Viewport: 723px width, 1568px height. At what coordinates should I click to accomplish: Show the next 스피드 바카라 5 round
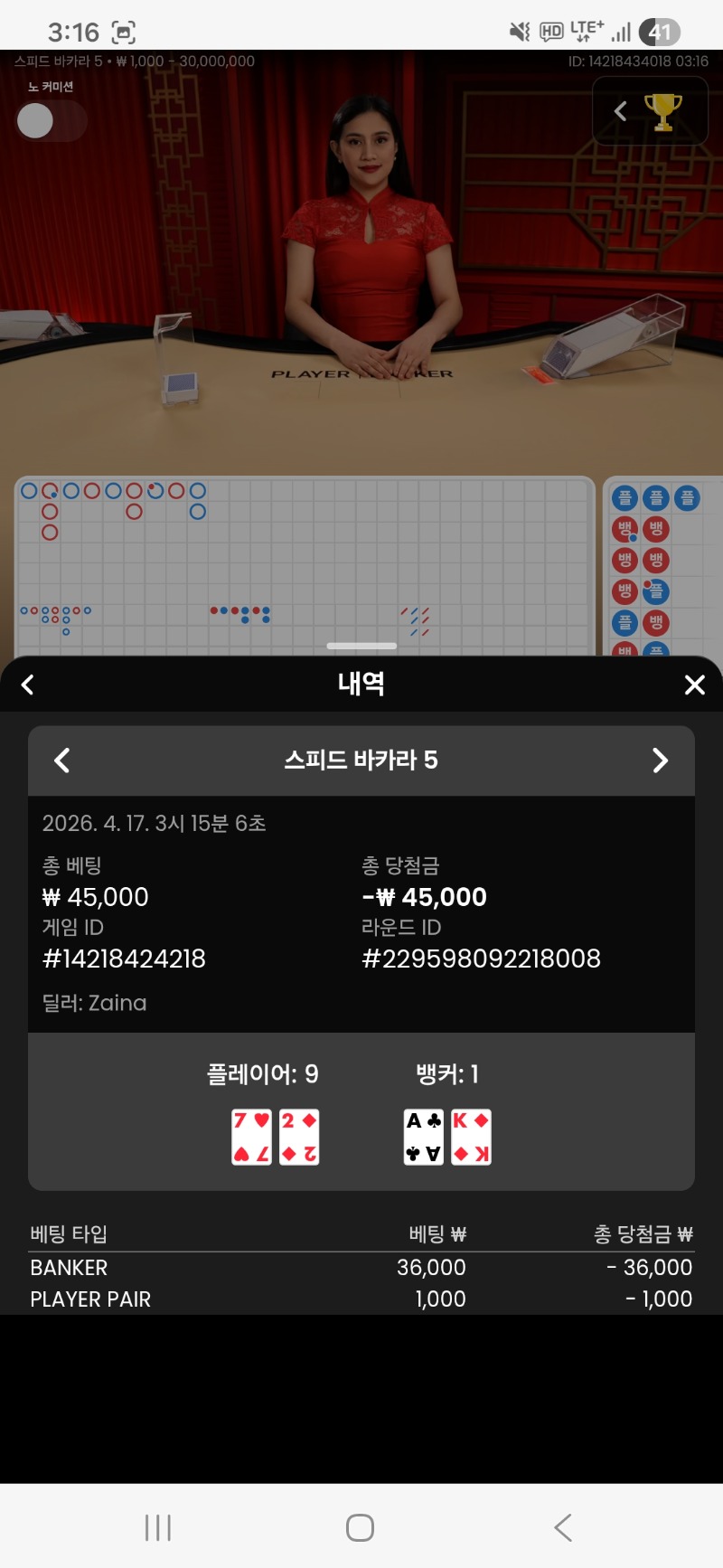[x=660, y=760]
